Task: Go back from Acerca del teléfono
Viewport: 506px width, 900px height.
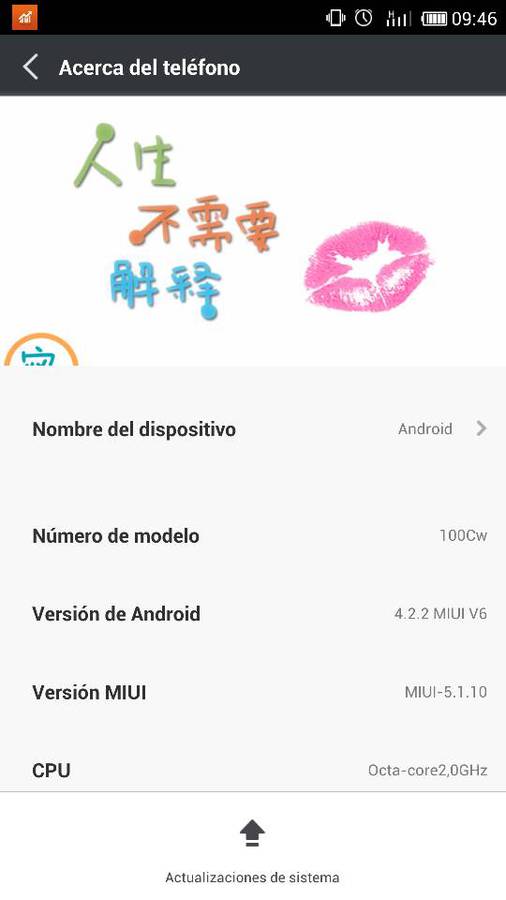Action: (x=30, y=67)
